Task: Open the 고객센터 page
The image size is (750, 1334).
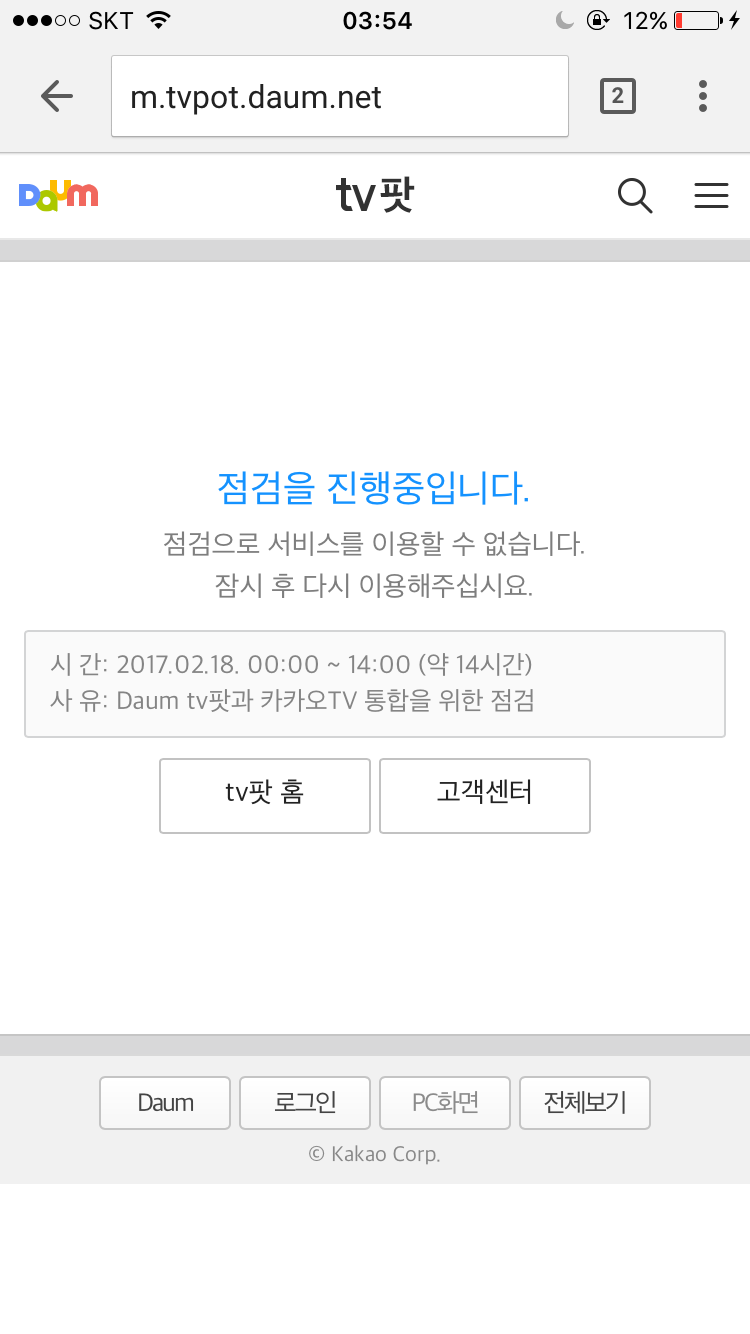Action: (x=485, y=796)
